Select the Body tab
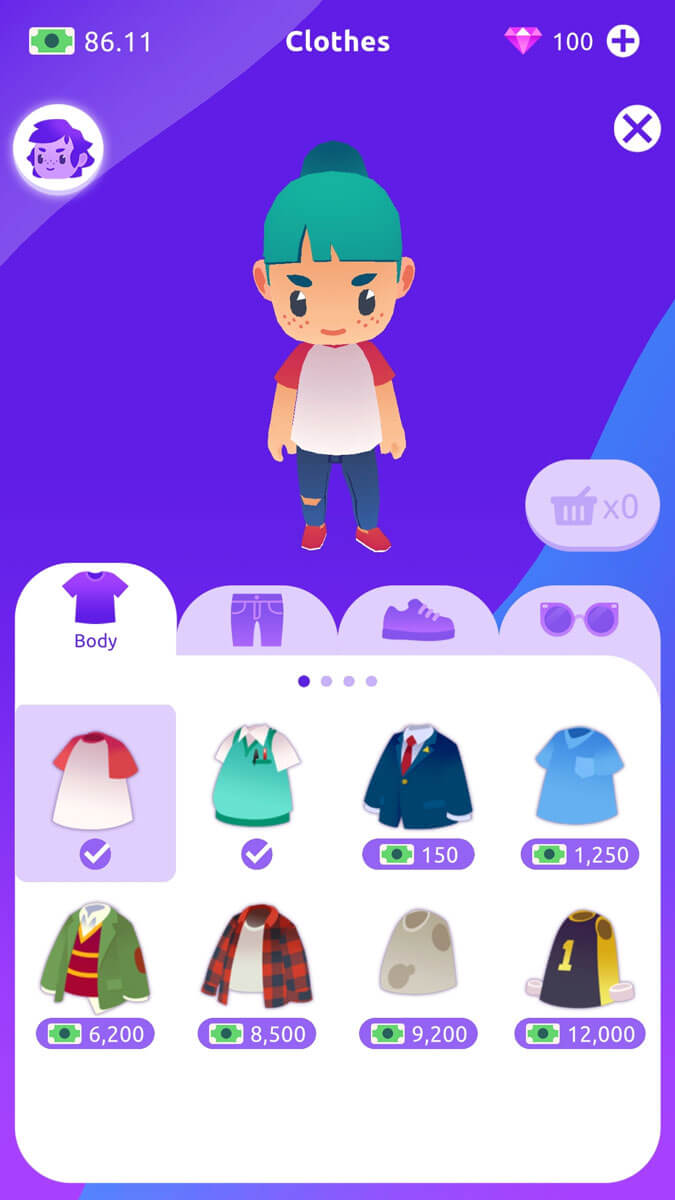This screenshot has width=675, height=1200. pos(96,612)
